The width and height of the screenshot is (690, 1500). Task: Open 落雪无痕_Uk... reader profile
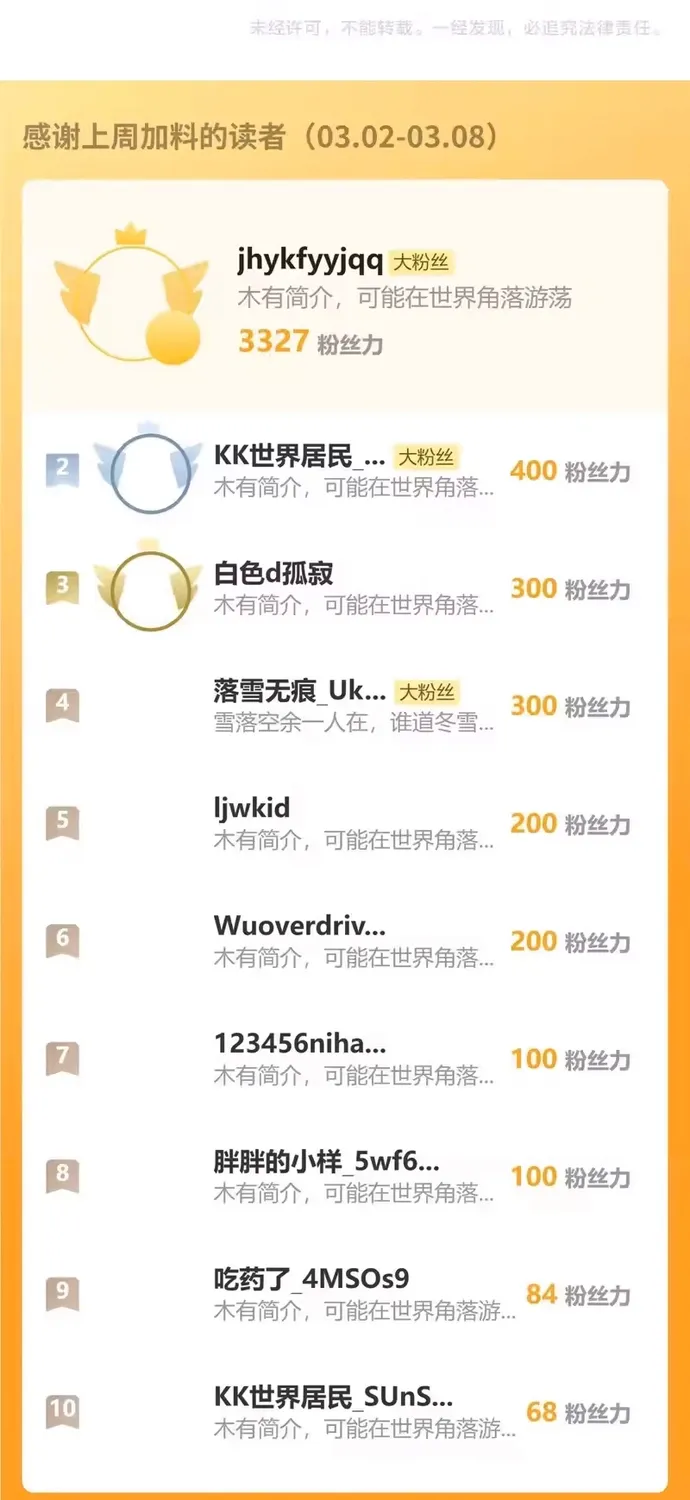click(x=299, y=691)
